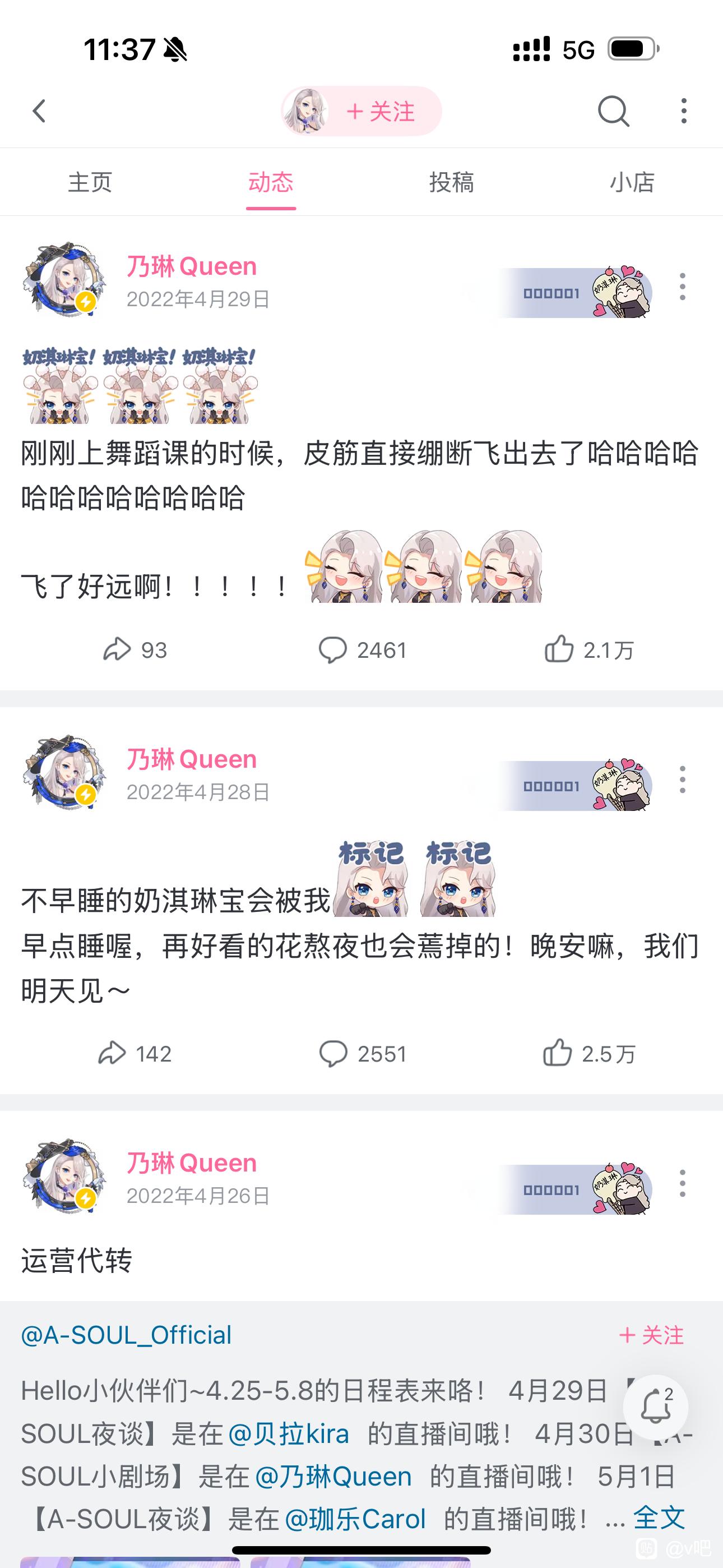Open options for the April 26 post
723x1568 pixels.
[682, 1183]
